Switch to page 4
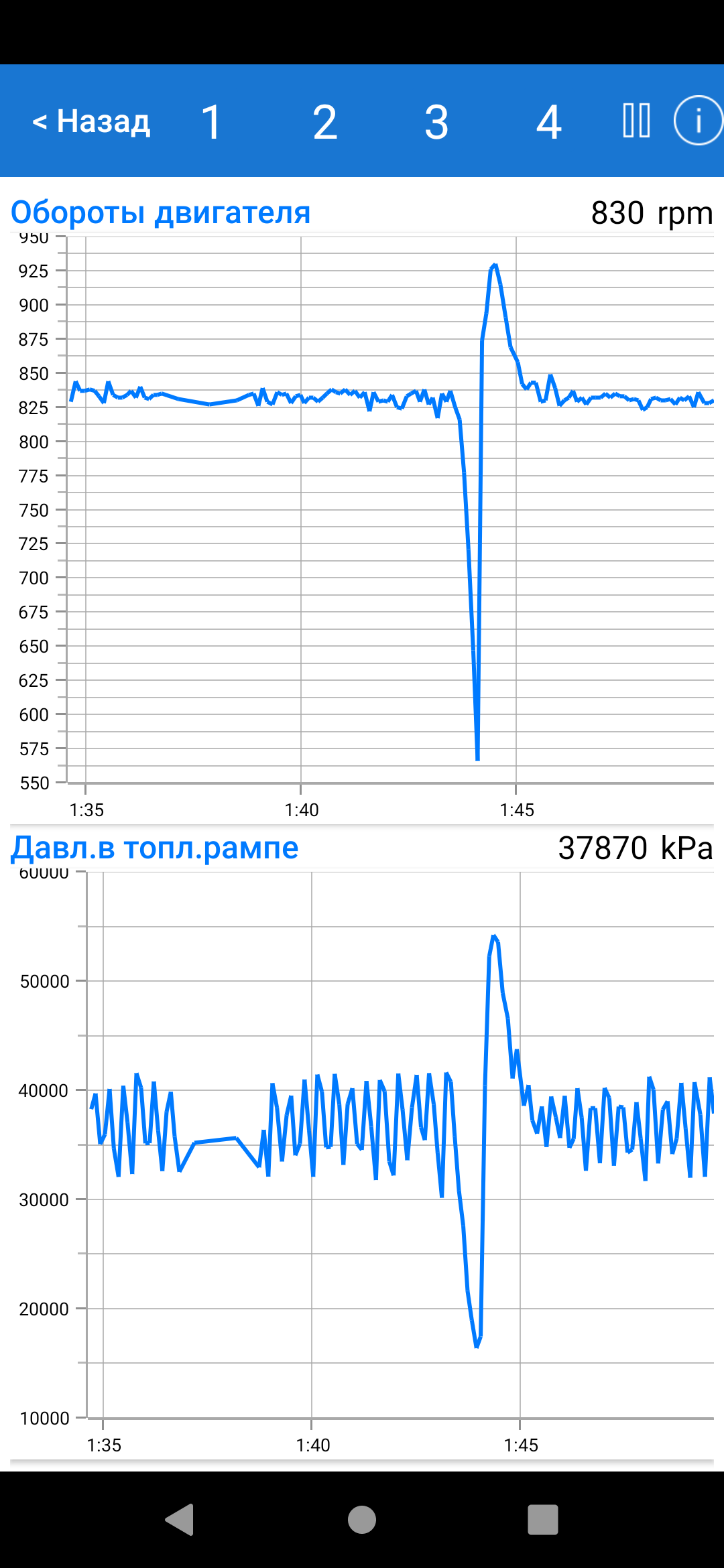 click(548, 123)
